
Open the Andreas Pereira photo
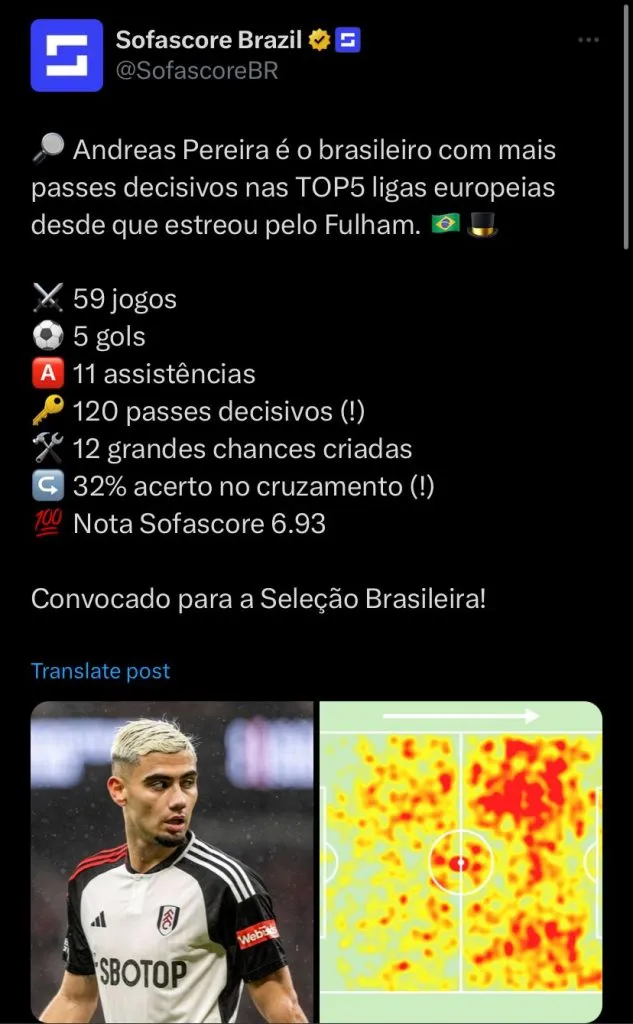point(172,860)
